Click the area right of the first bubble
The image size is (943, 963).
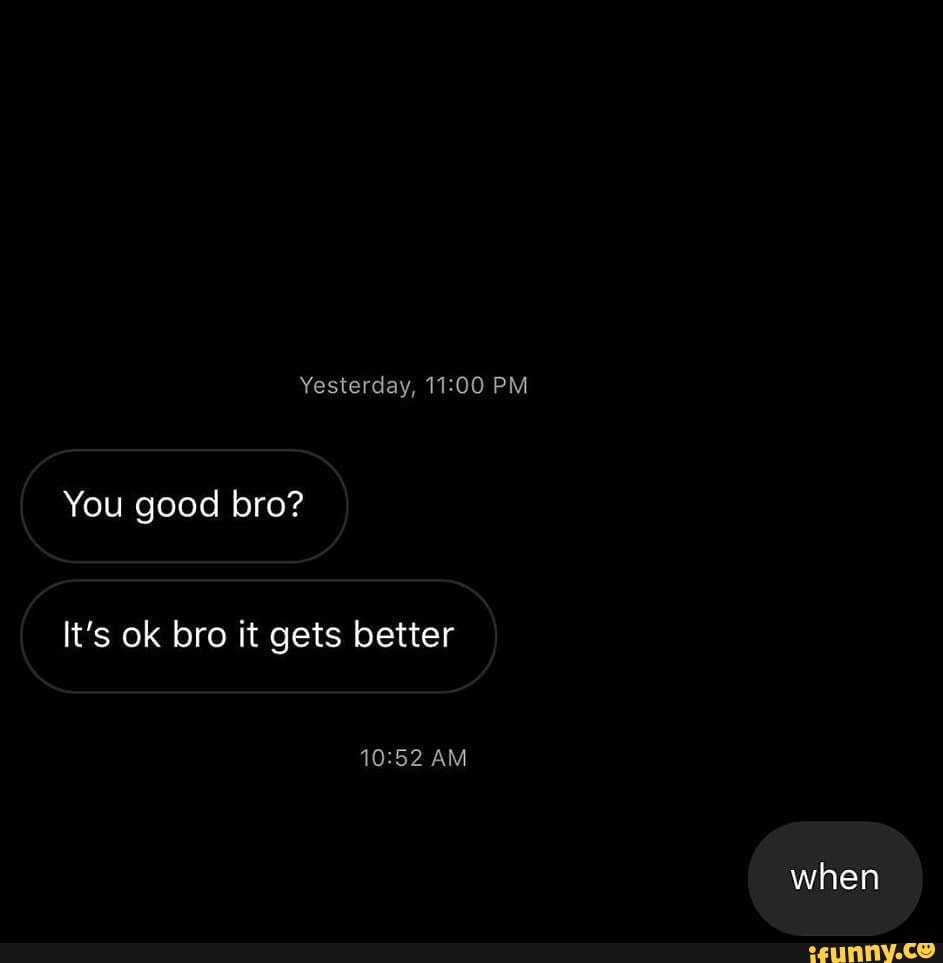(x=600, y=505)
